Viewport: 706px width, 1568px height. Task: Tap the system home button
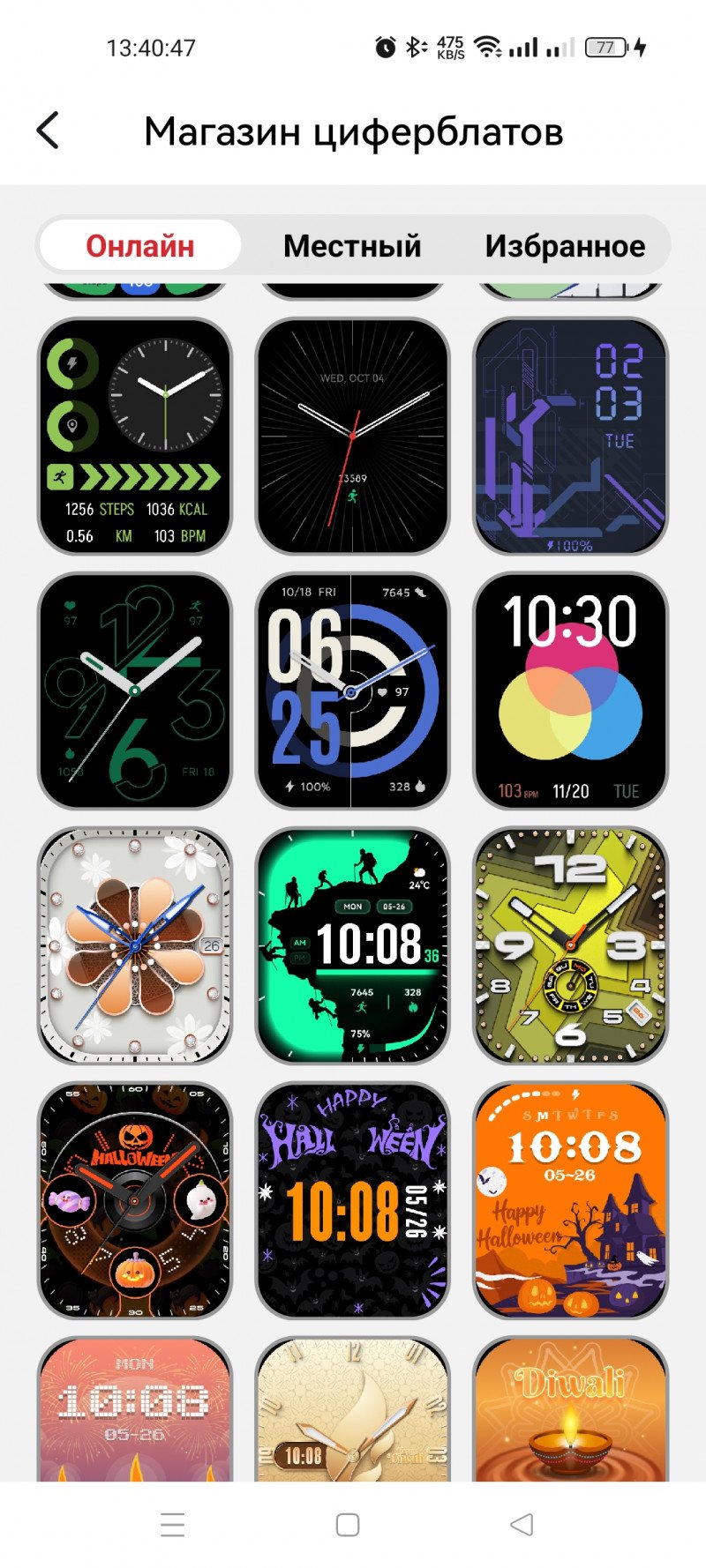tap(348, 1525)
